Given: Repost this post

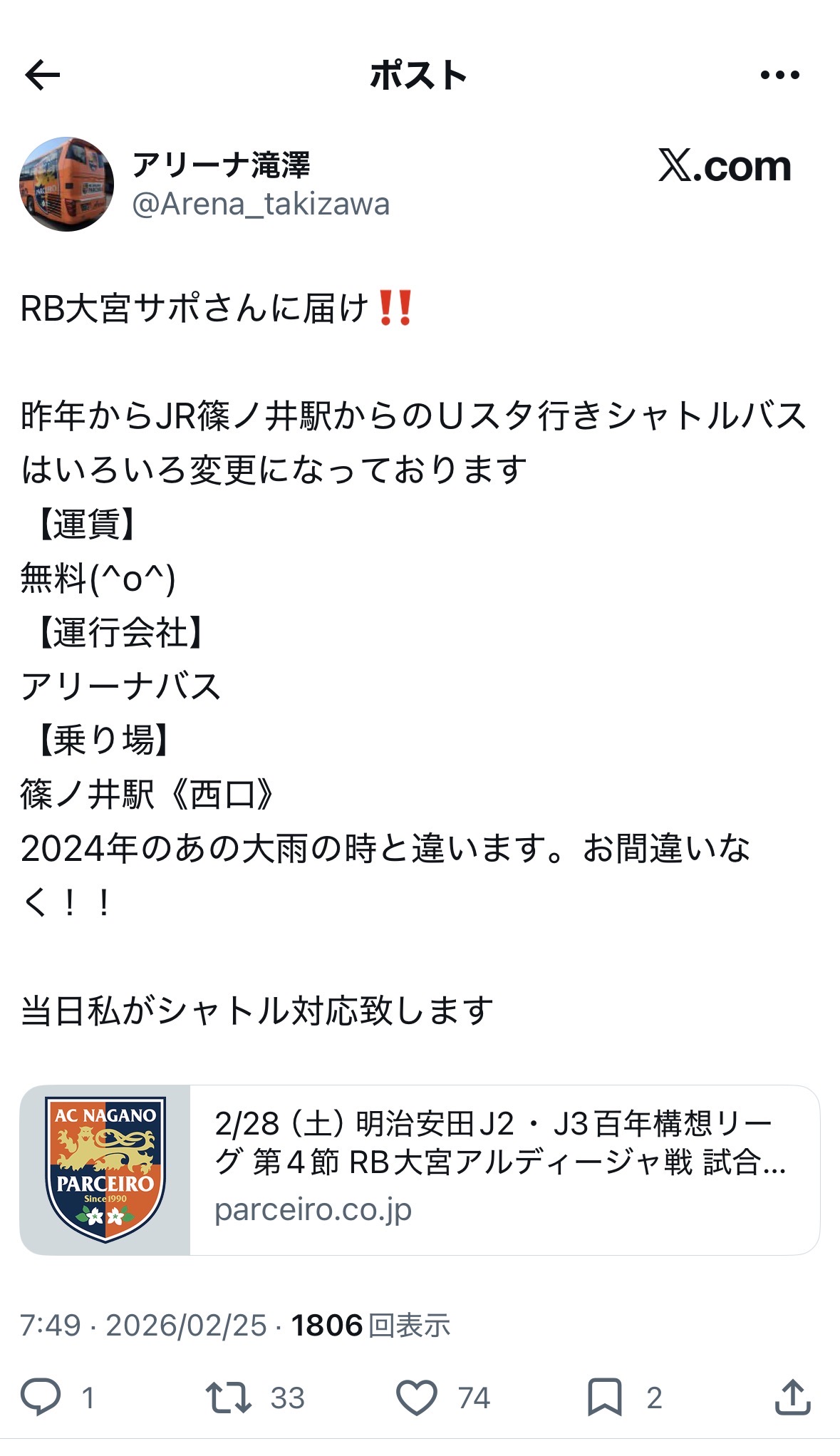Looking at the screenshot, I should pos(228,1397).
